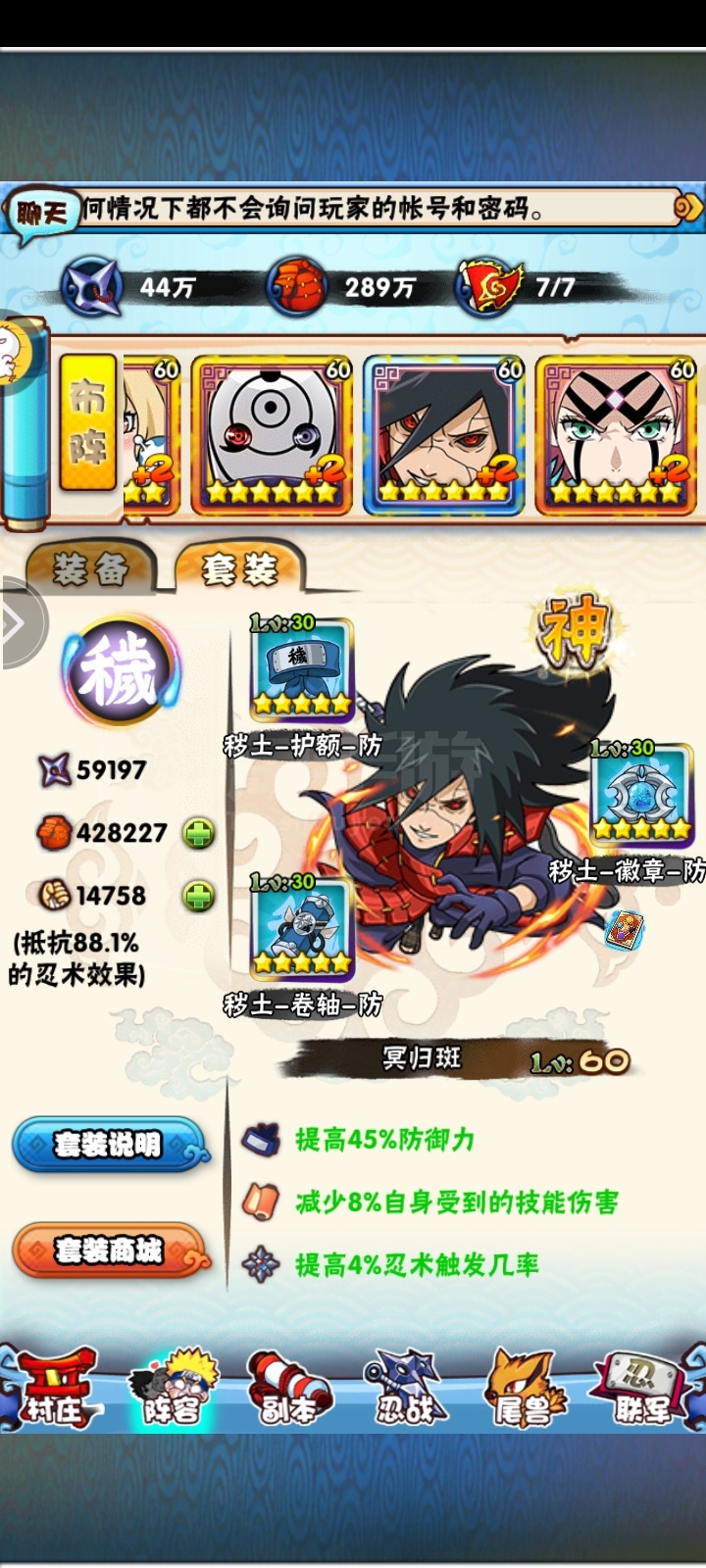Viewport: 706px width, 1568px height.
Task: Tap the card icon beside the character
Action: pos(624,929)
